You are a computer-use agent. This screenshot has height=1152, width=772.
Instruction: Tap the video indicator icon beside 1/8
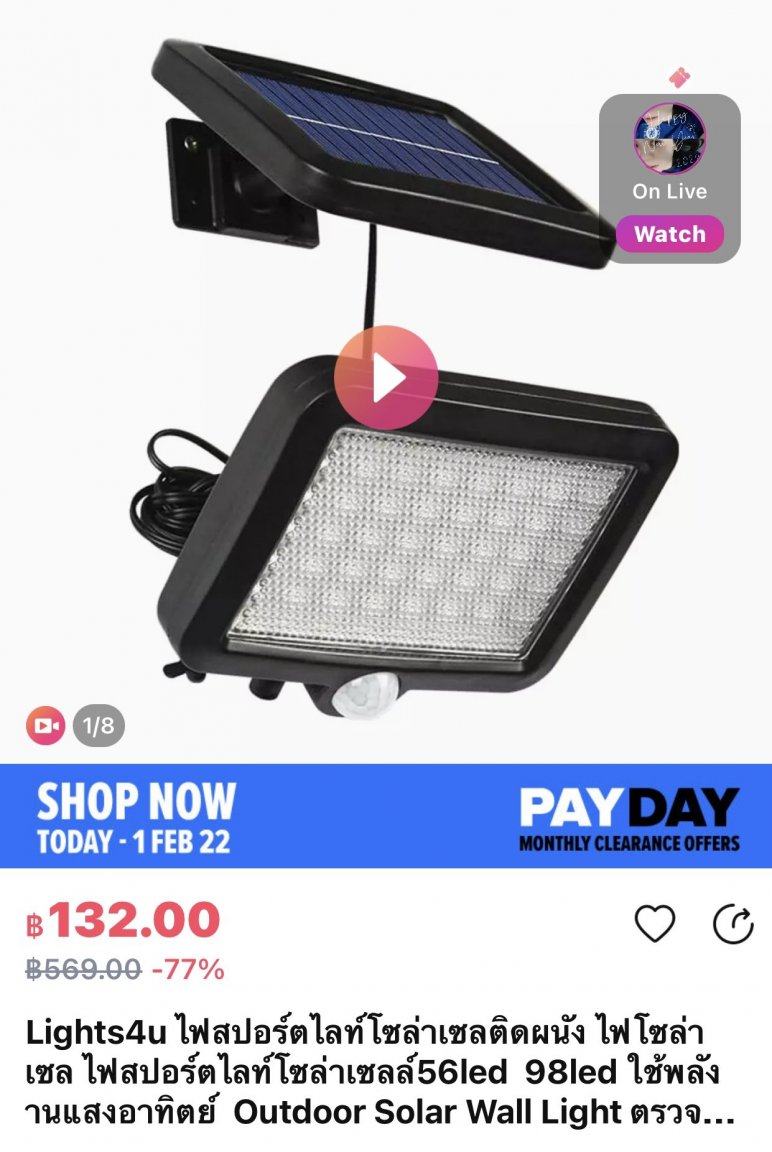click(x=46, y=726)
